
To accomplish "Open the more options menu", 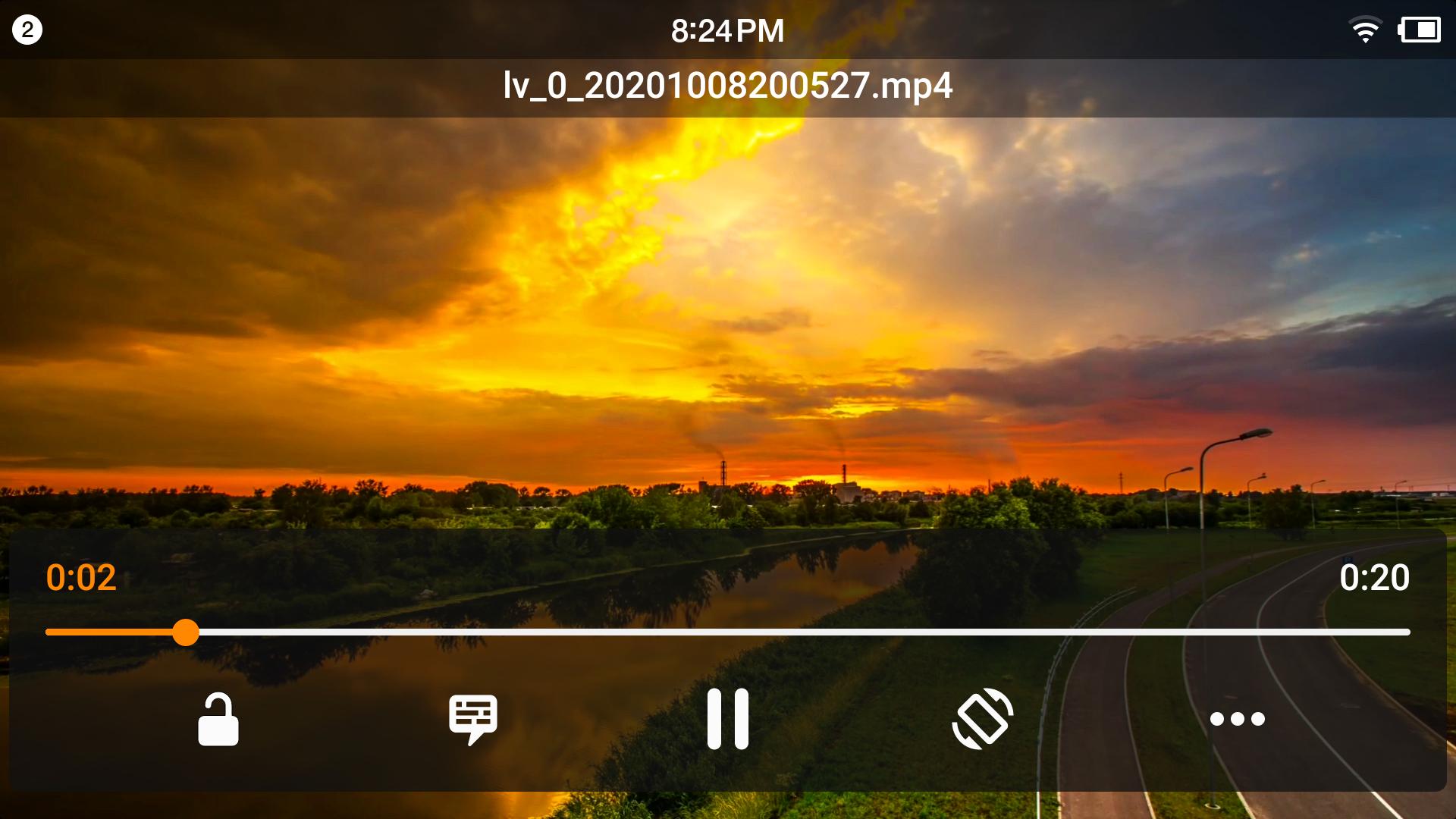I will coord(1237,719).
